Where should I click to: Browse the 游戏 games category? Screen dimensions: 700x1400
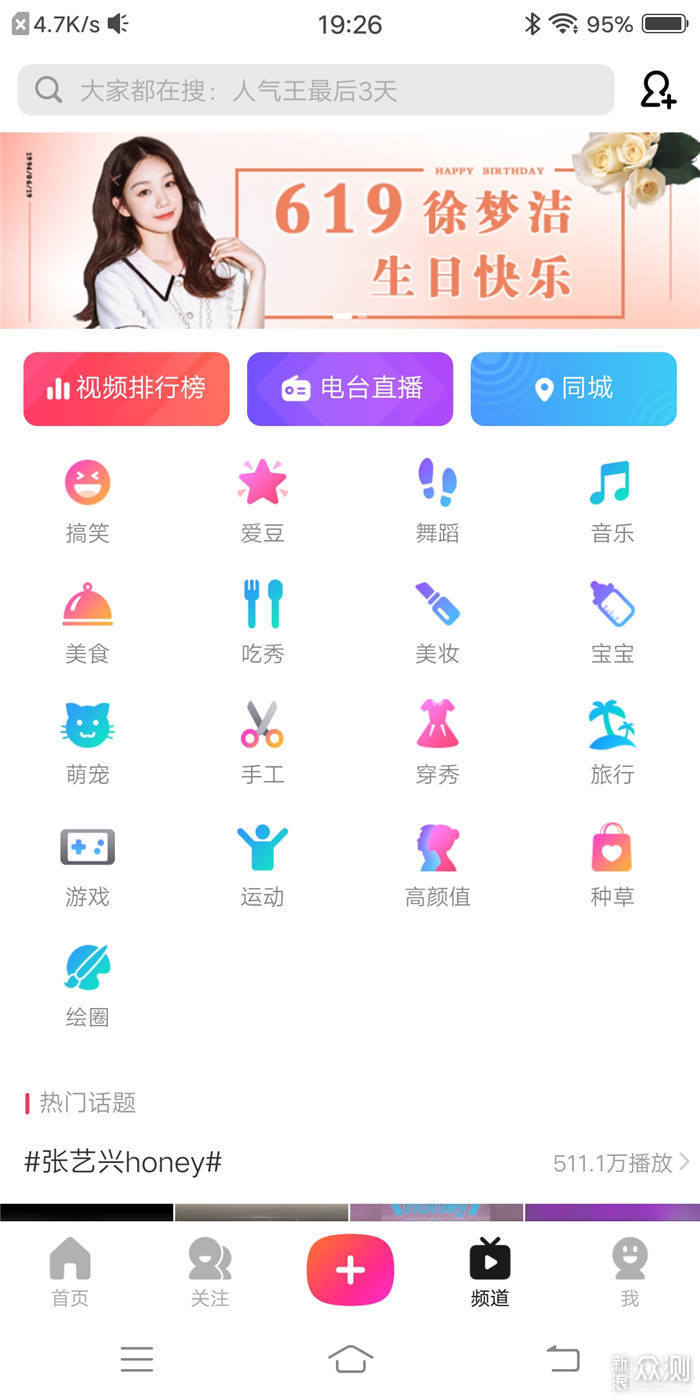point(88,864)
